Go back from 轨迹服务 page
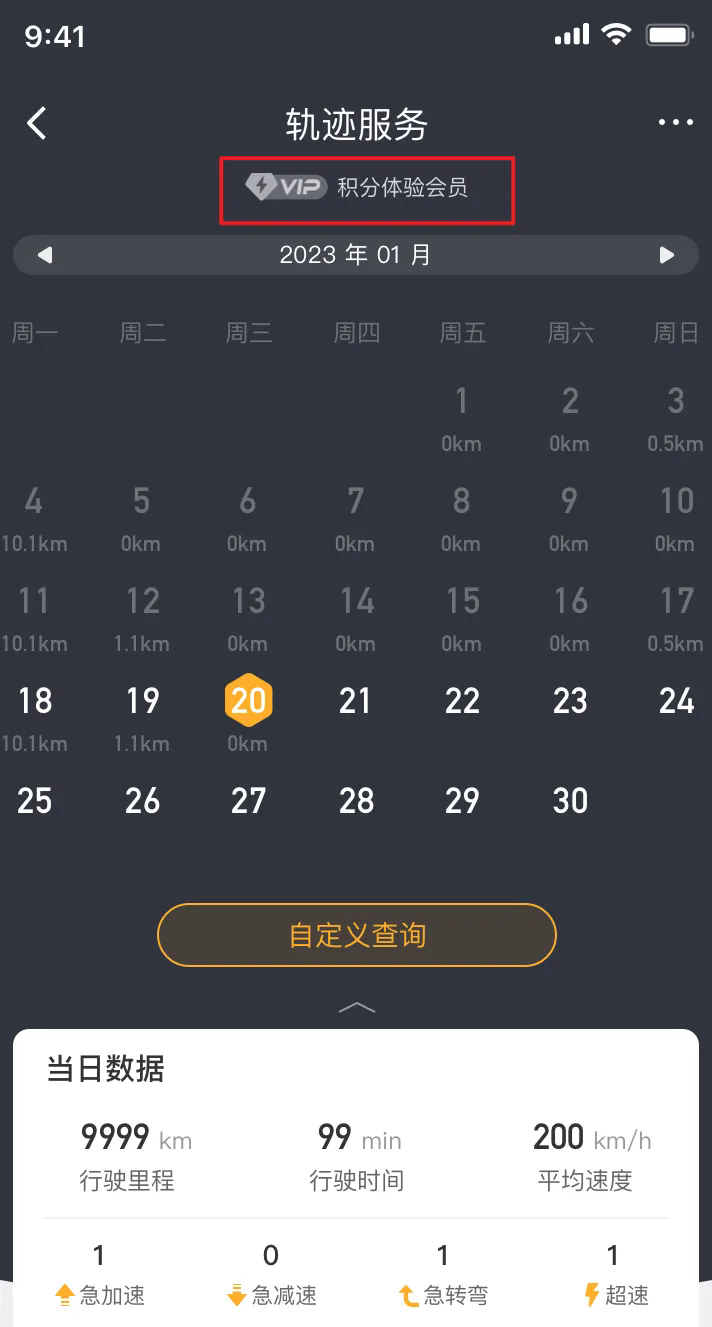Screen dimensions: 712x1327 click(x=37, y=124)
